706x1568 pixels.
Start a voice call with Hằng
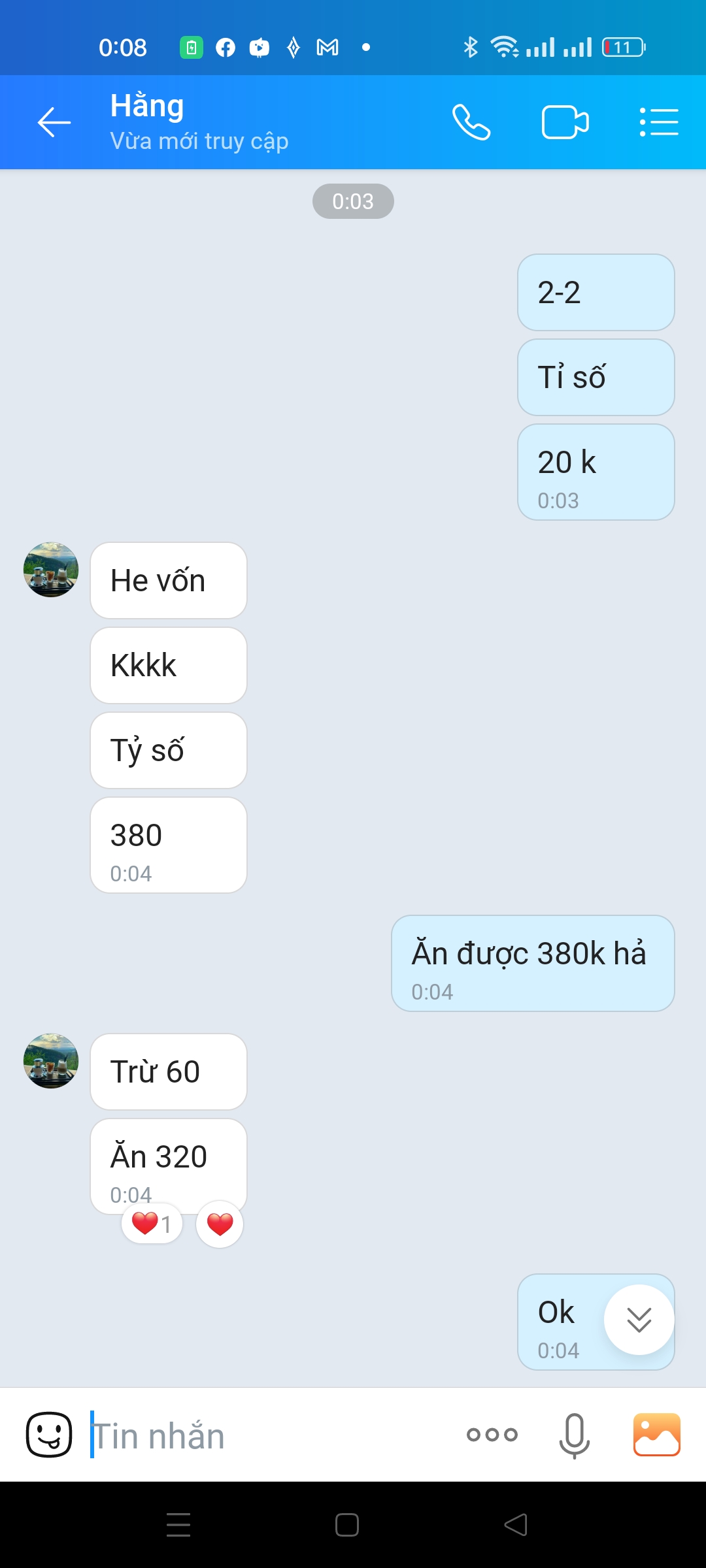pos(471,122)
